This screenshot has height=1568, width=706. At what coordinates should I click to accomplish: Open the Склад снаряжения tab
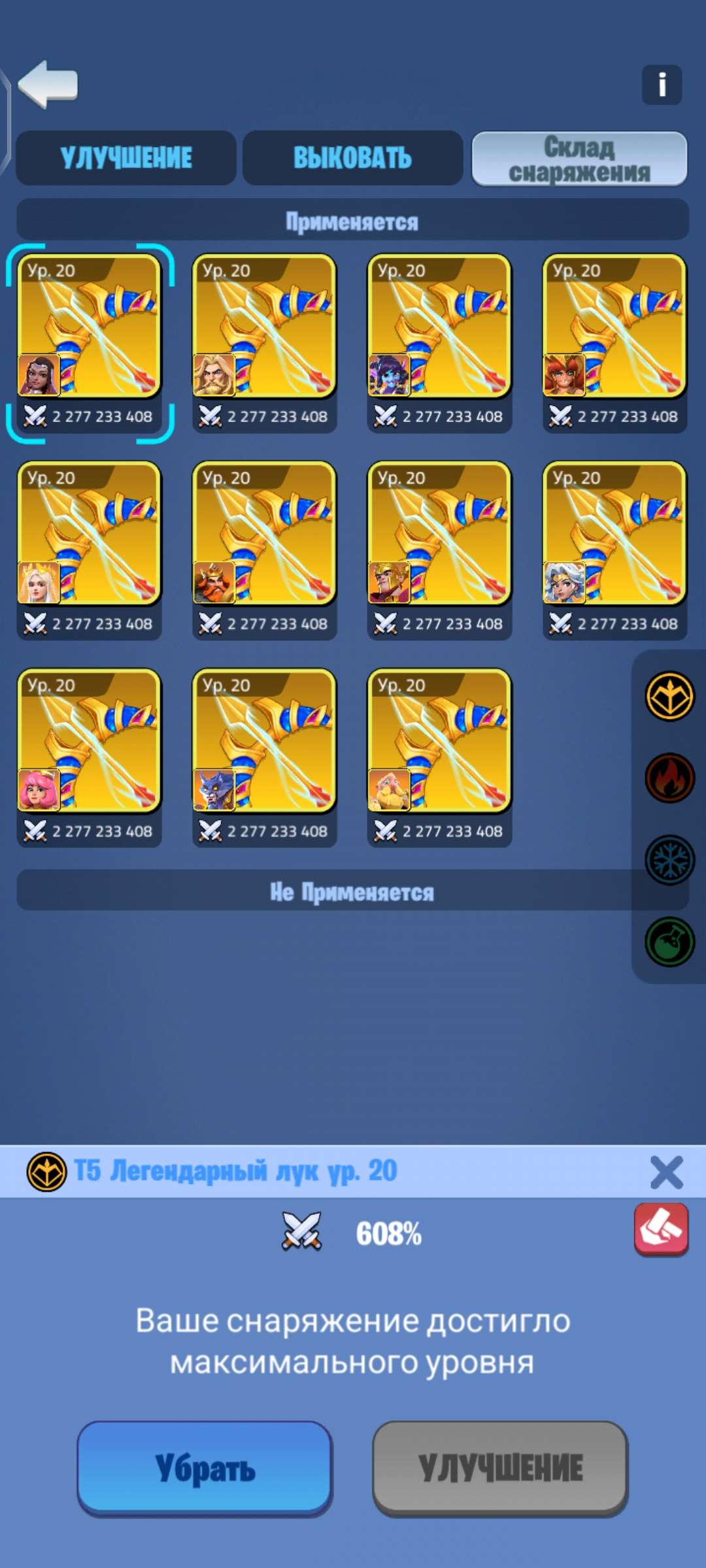point(579,159)
